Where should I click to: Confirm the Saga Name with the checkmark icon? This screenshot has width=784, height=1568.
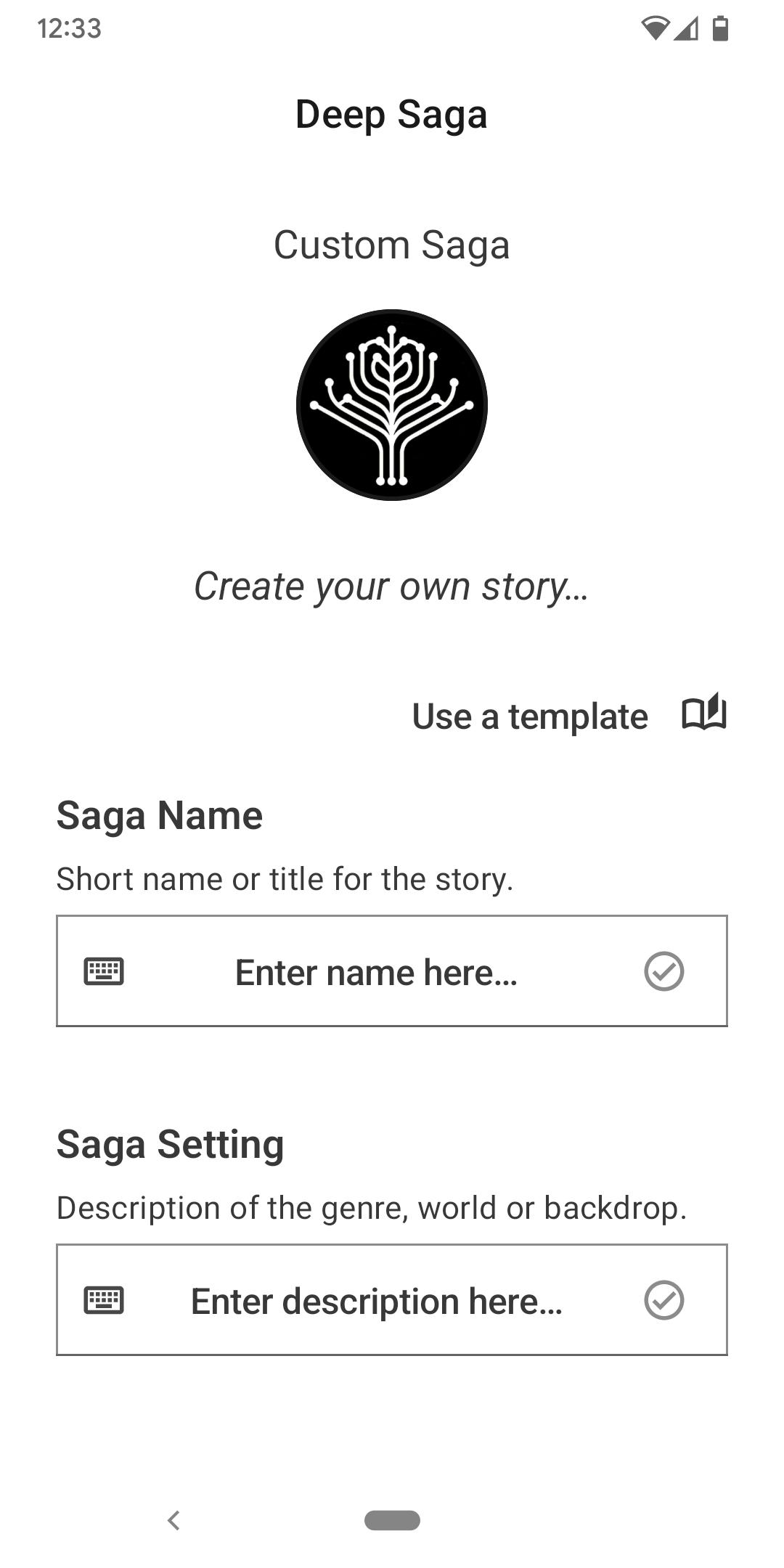point(664,971)
